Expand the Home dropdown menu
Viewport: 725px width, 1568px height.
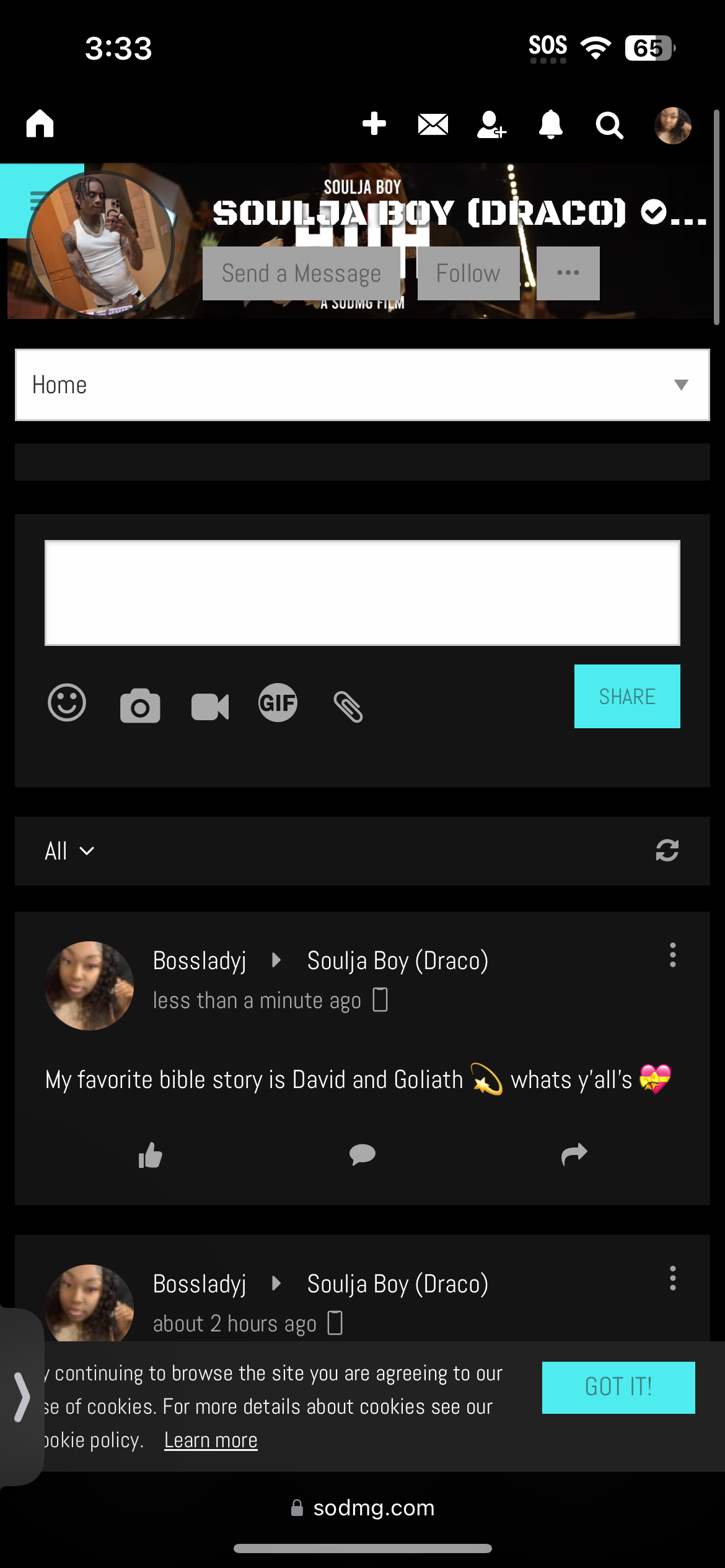click(x=362, y=385)
